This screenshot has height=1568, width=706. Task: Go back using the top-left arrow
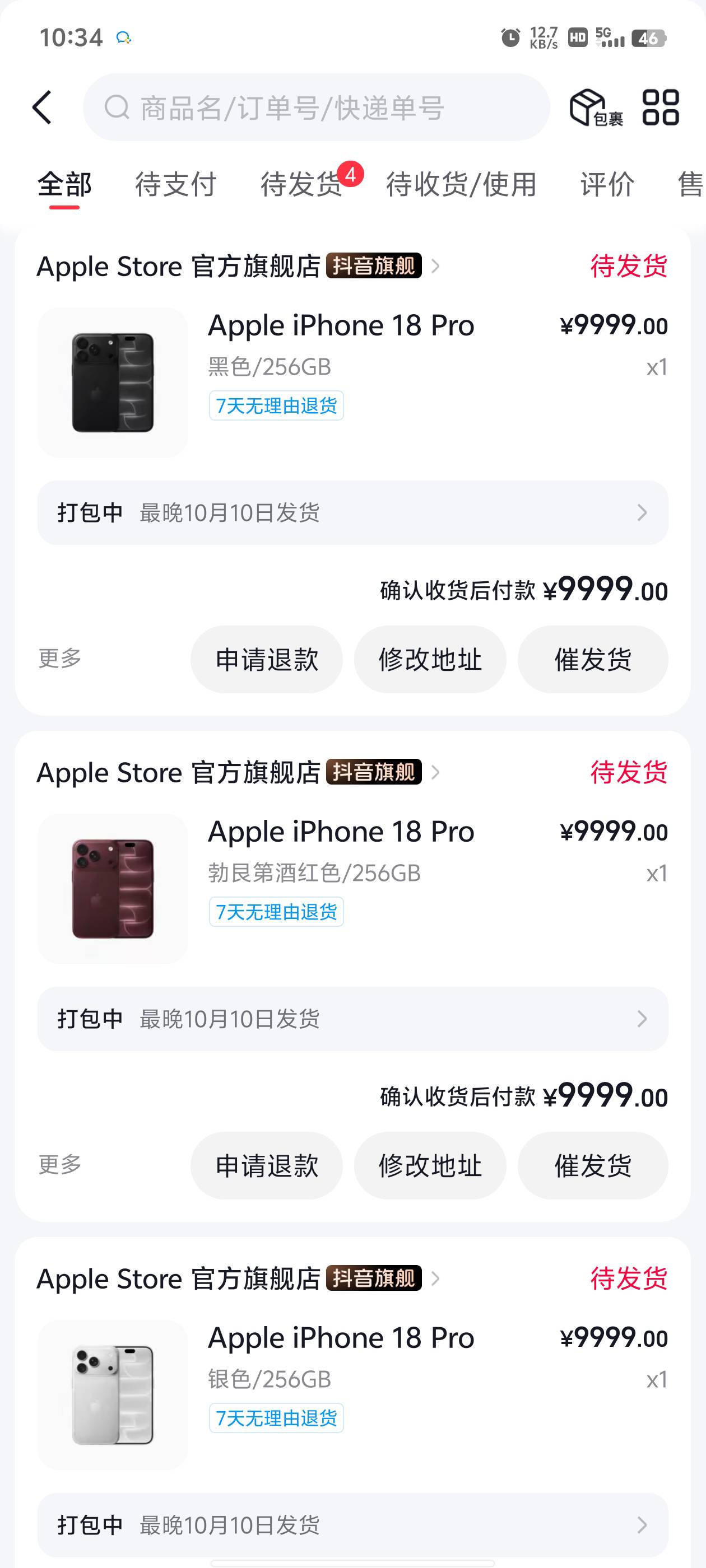(42, 108)
